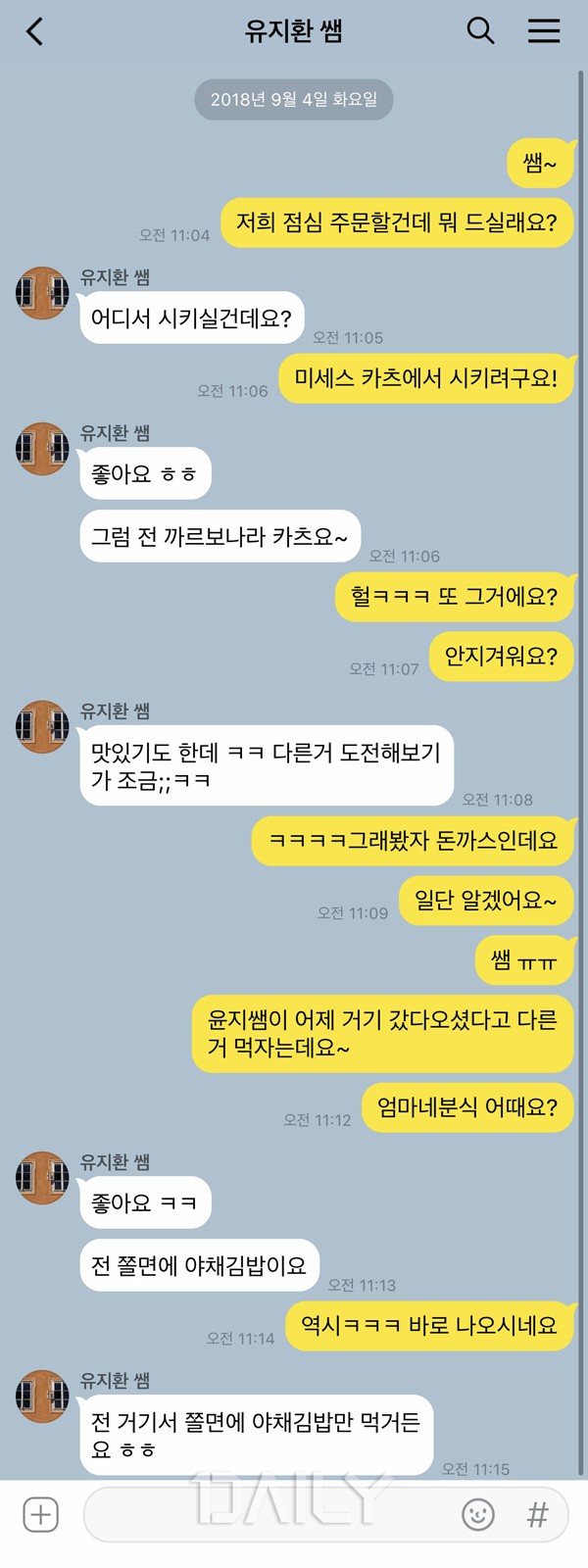Open 유지환 쌤 profile next to 어디서 시키실건데요?

pyautogui.click(x=42, y=291)
